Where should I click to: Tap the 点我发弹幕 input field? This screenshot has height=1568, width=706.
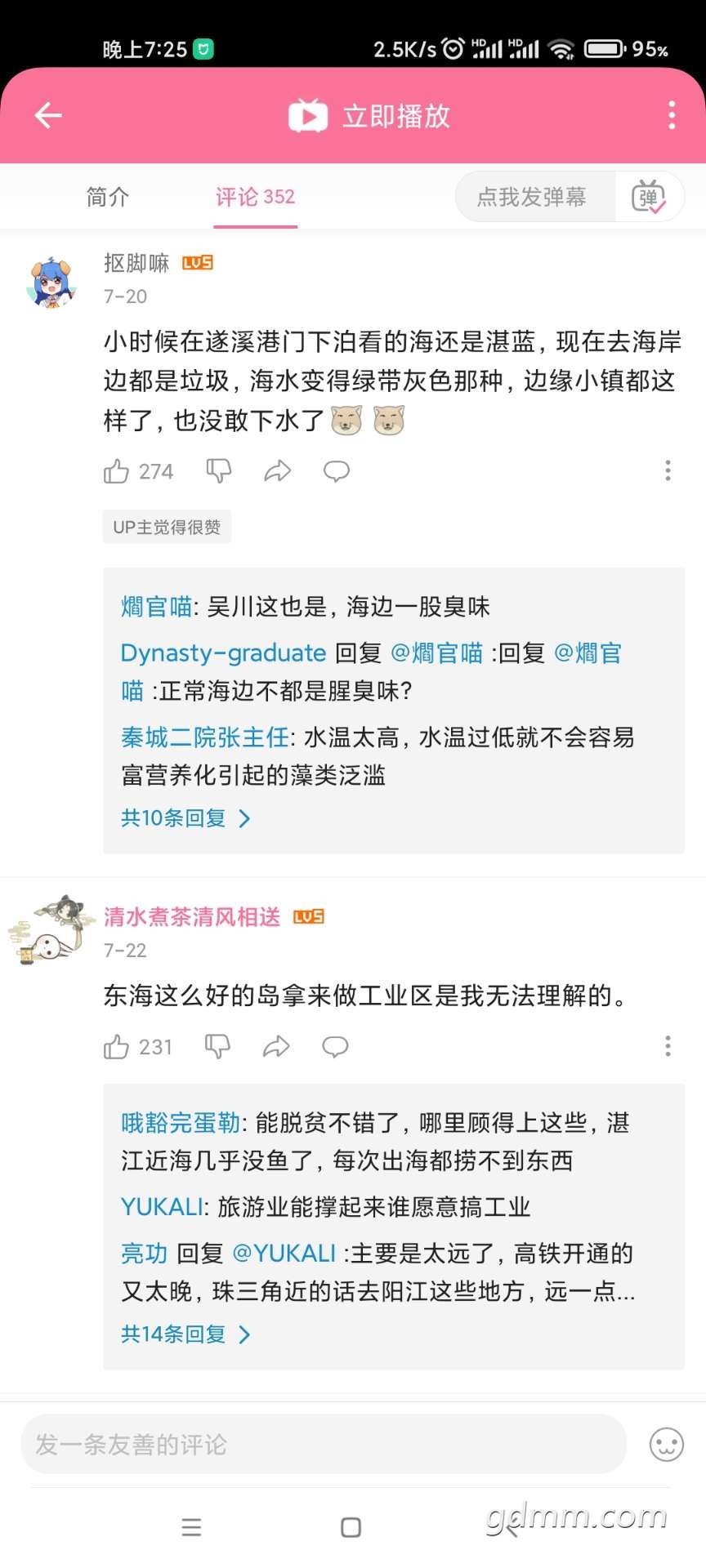coord(532,197)
